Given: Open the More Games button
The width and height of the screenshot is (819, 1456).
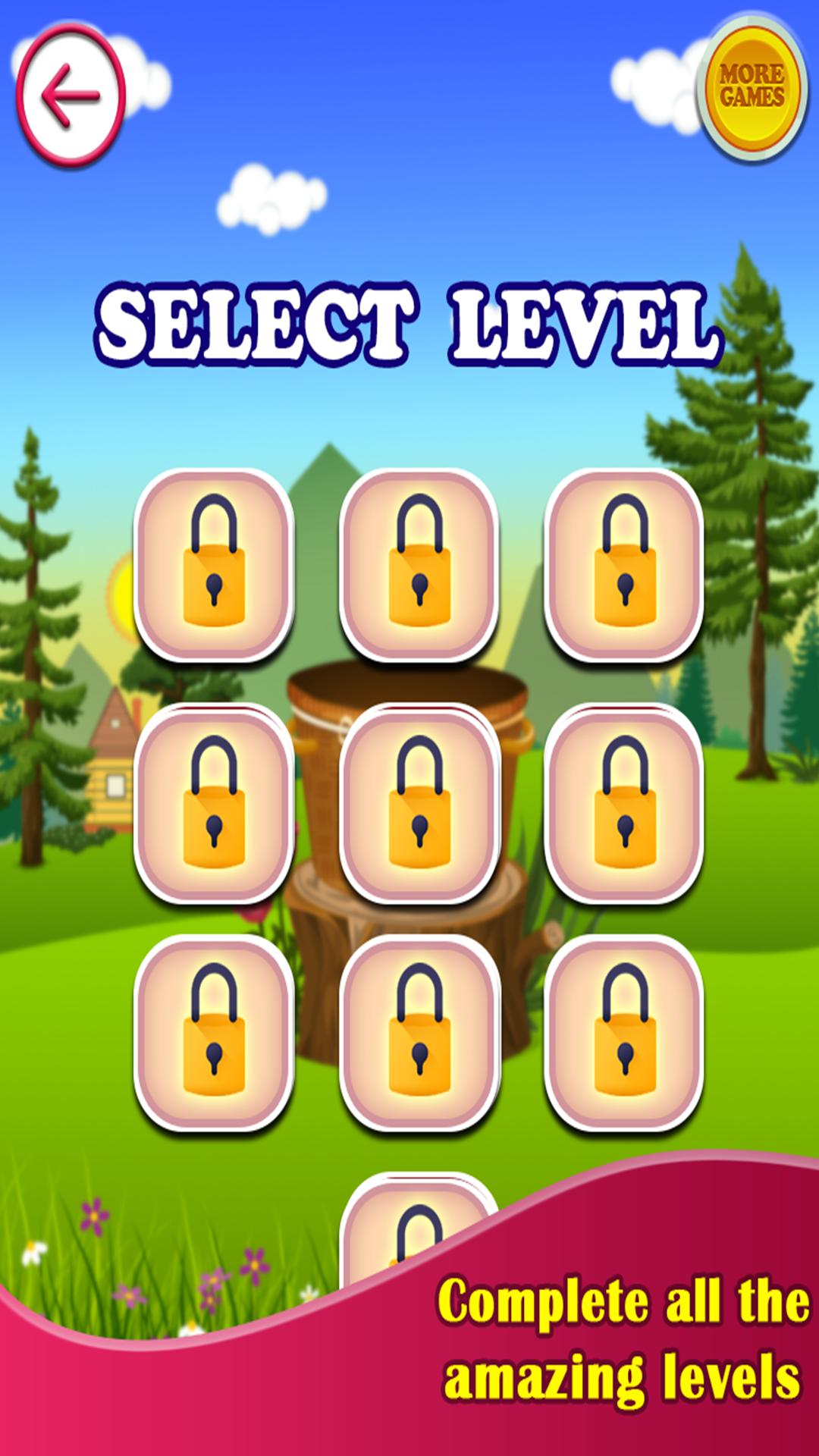Looking at the screenshot, I should pyautogui.click(x=752, y=86).
